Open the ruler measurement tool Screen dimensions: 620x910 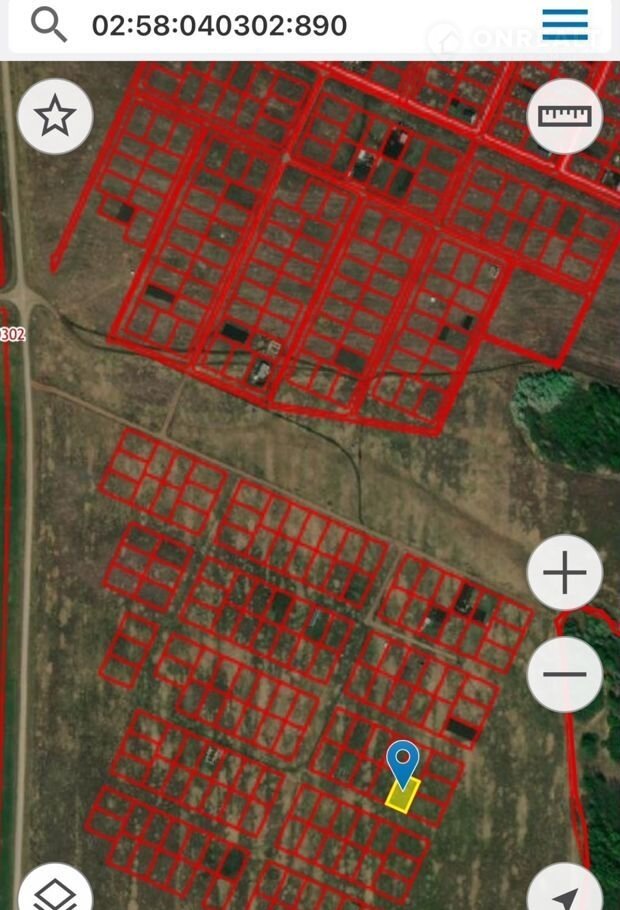click(x=565, y=116)
